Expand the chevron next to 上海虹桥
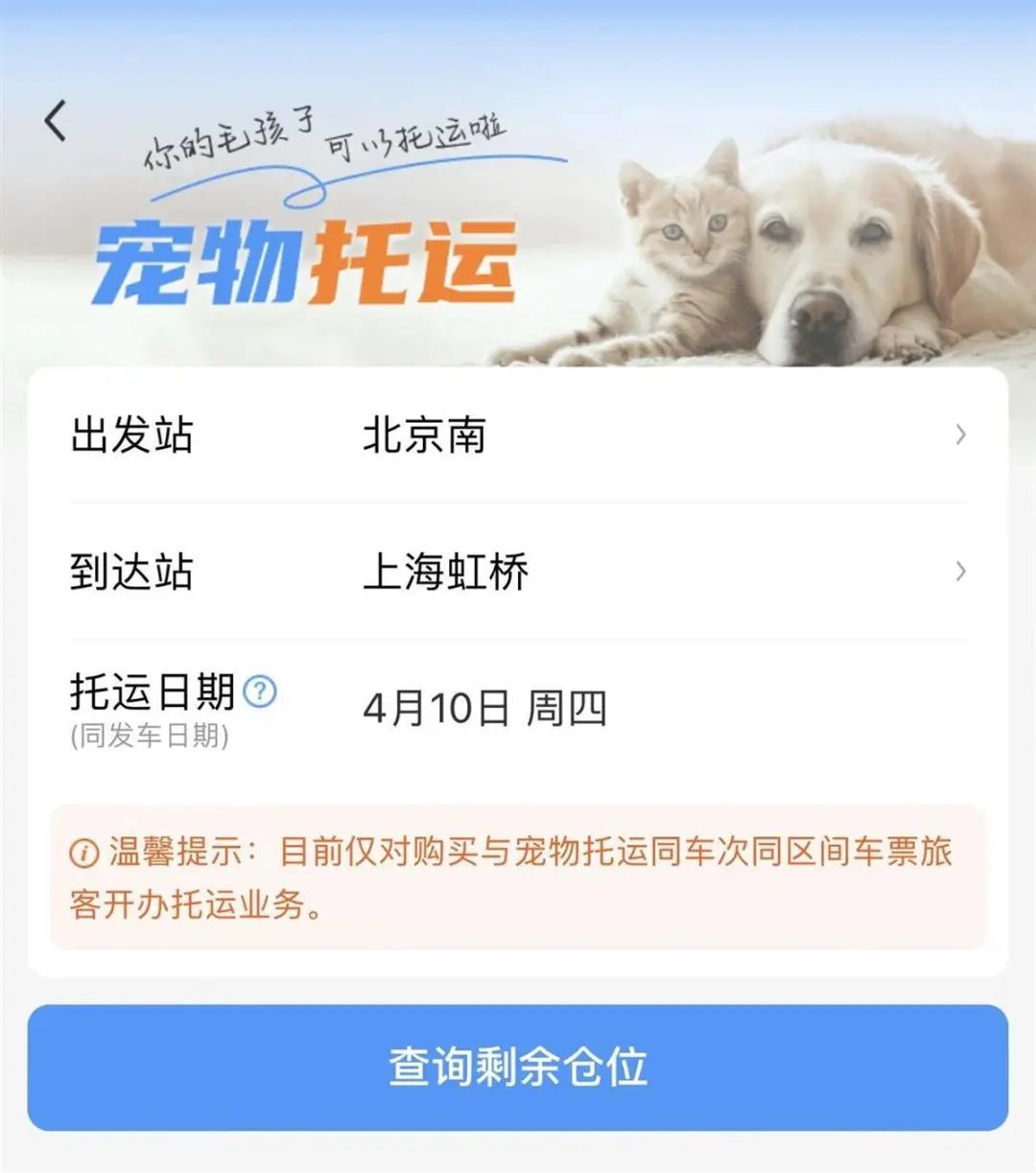1036x1173 pixels. click(962, 572)
